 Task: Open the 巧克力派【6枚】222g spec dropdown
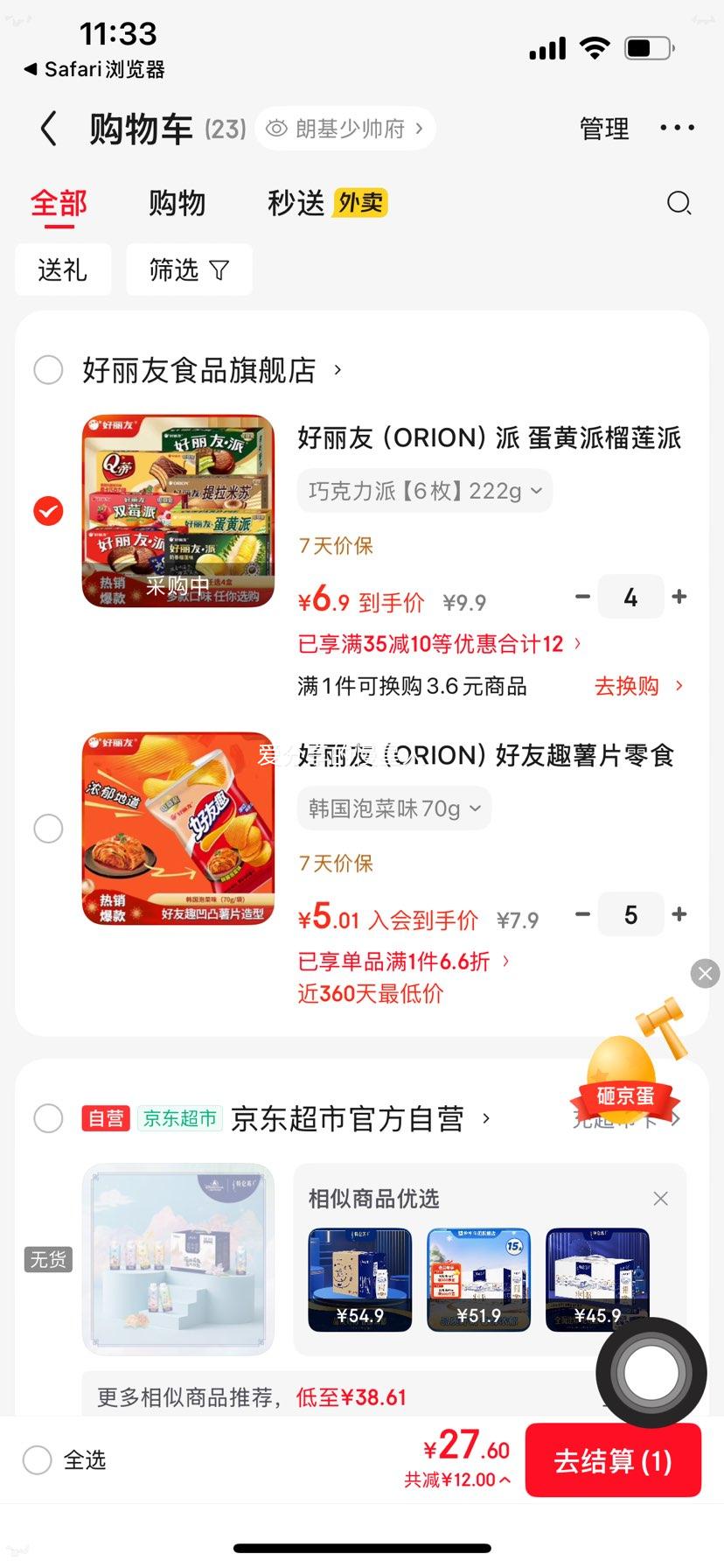click(x=425, y=491)
